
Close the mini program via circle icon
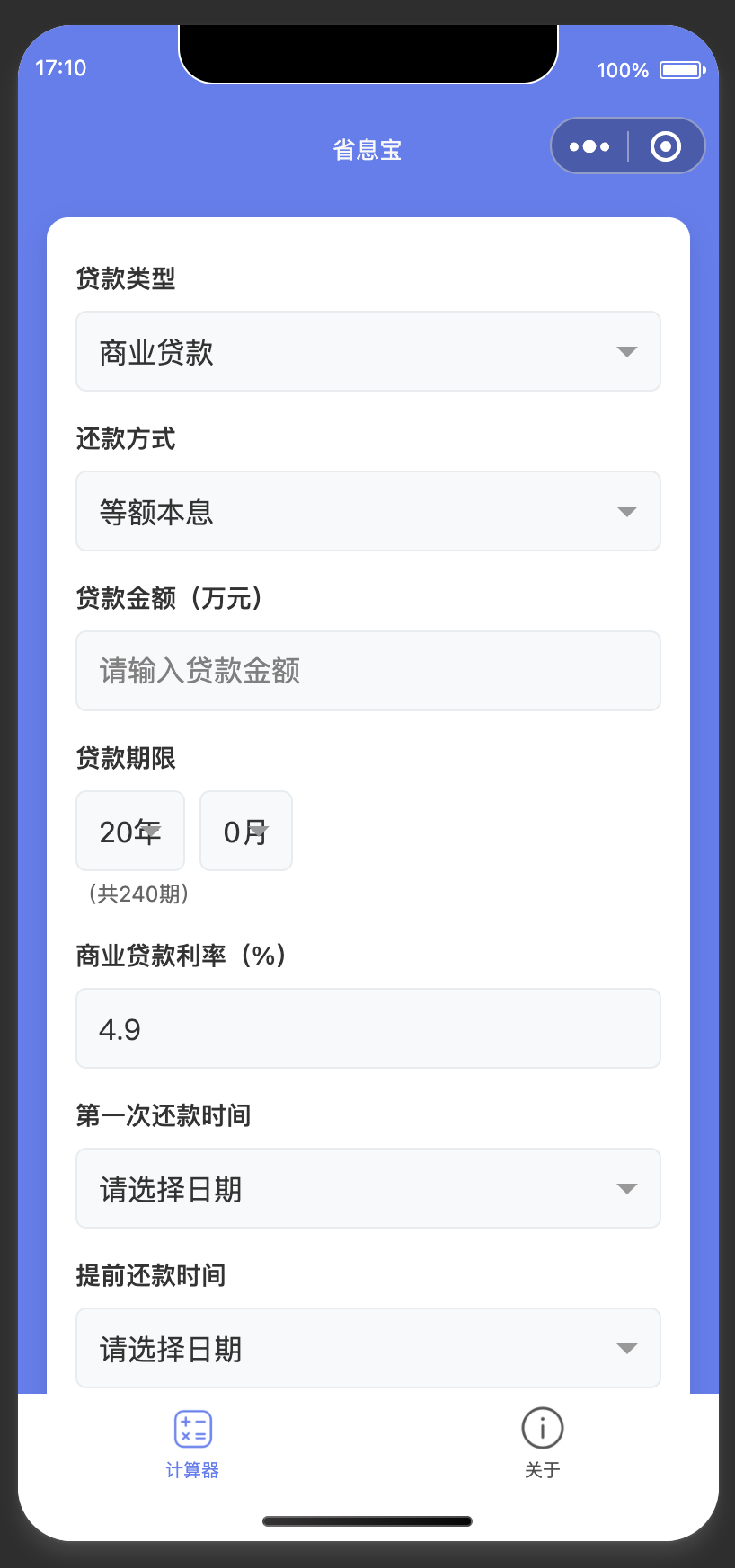(x=666, y=146)
